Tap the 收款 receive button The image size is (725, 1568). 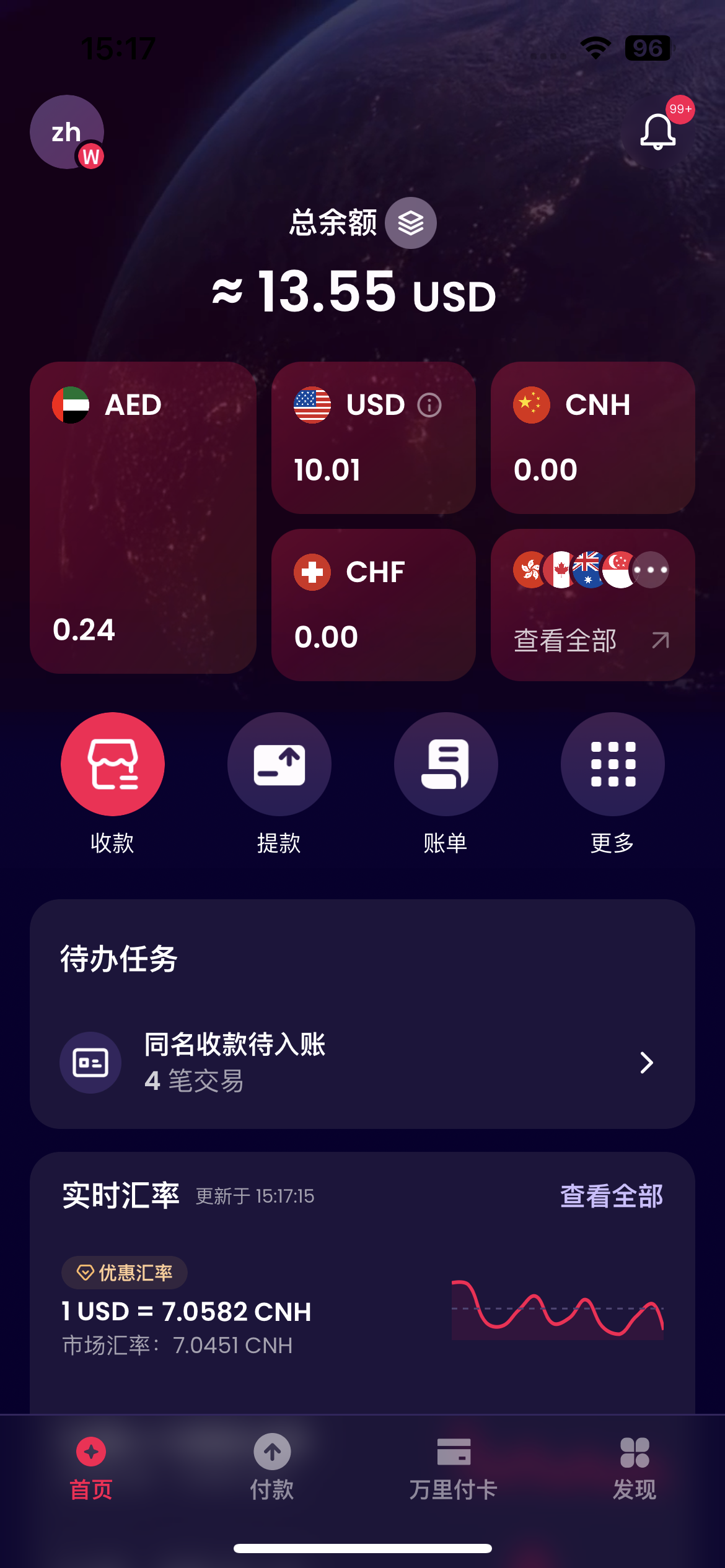[113, 764]
